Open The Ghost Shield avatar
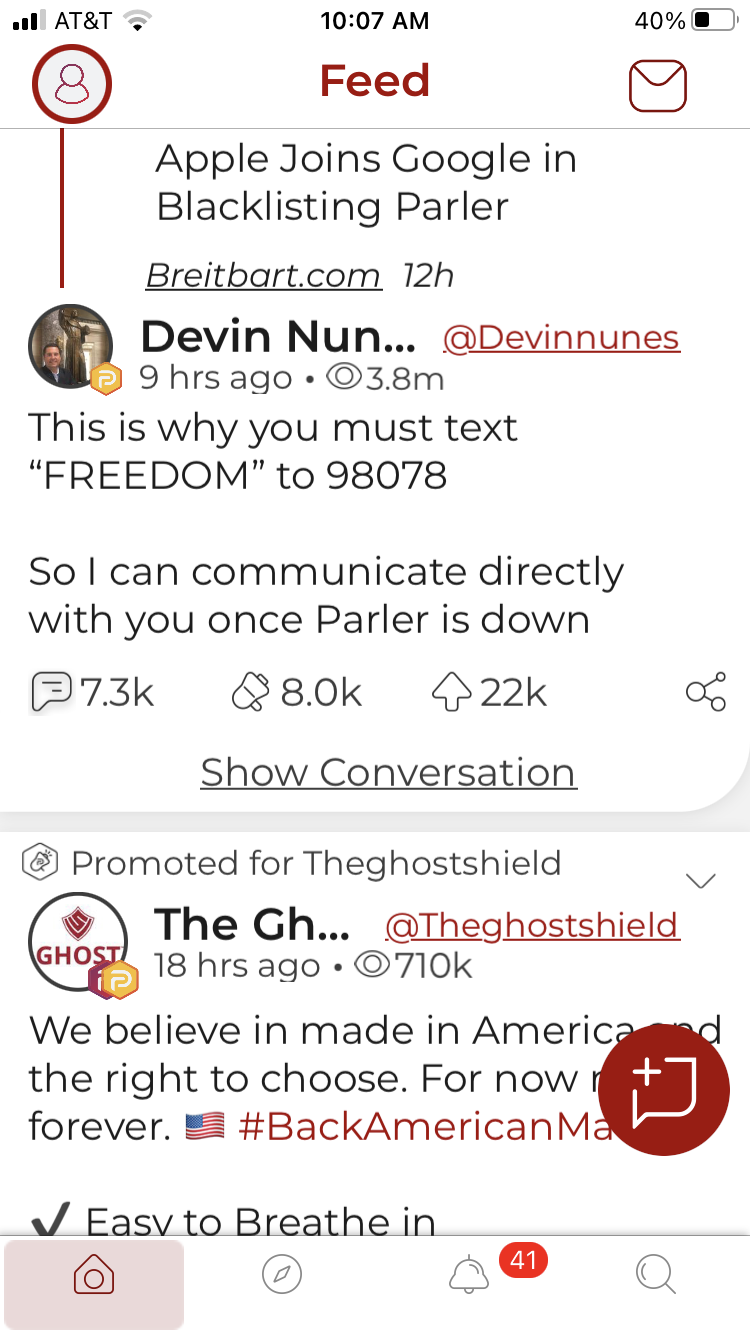The width and height of the screenshot is (750, 1334). click(x=78, y=941)
